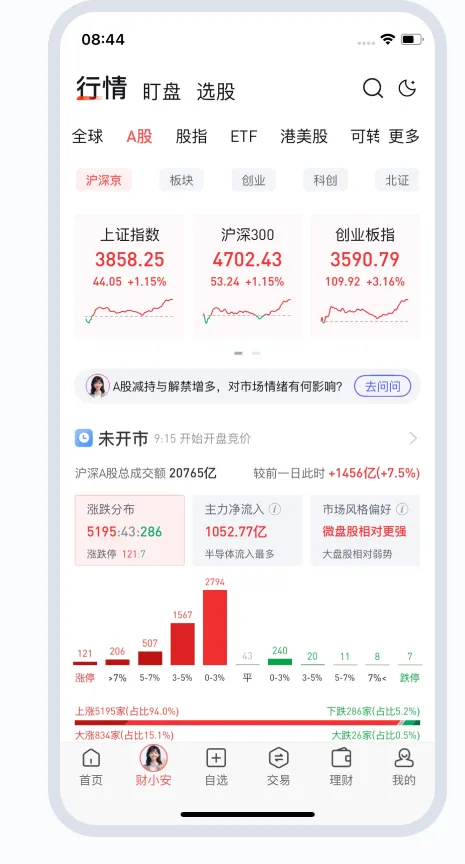Open the 交易 bottom tab
465x864 pixels.
point(278,766)
